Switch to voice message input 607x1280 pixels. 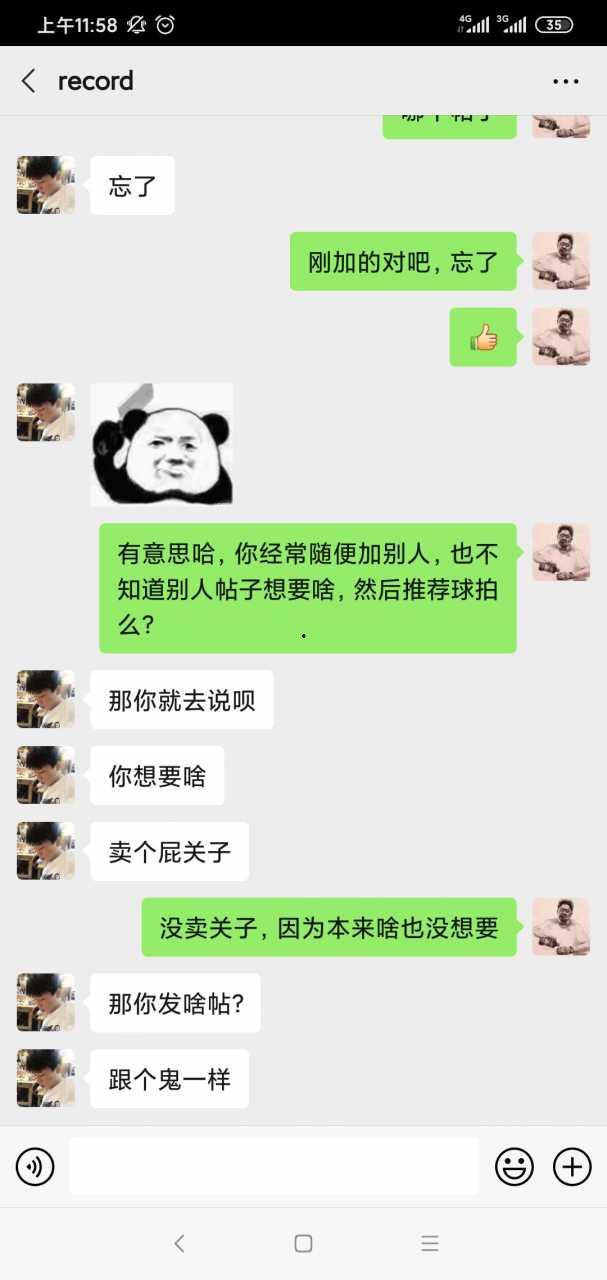(x=35, y=1166)
